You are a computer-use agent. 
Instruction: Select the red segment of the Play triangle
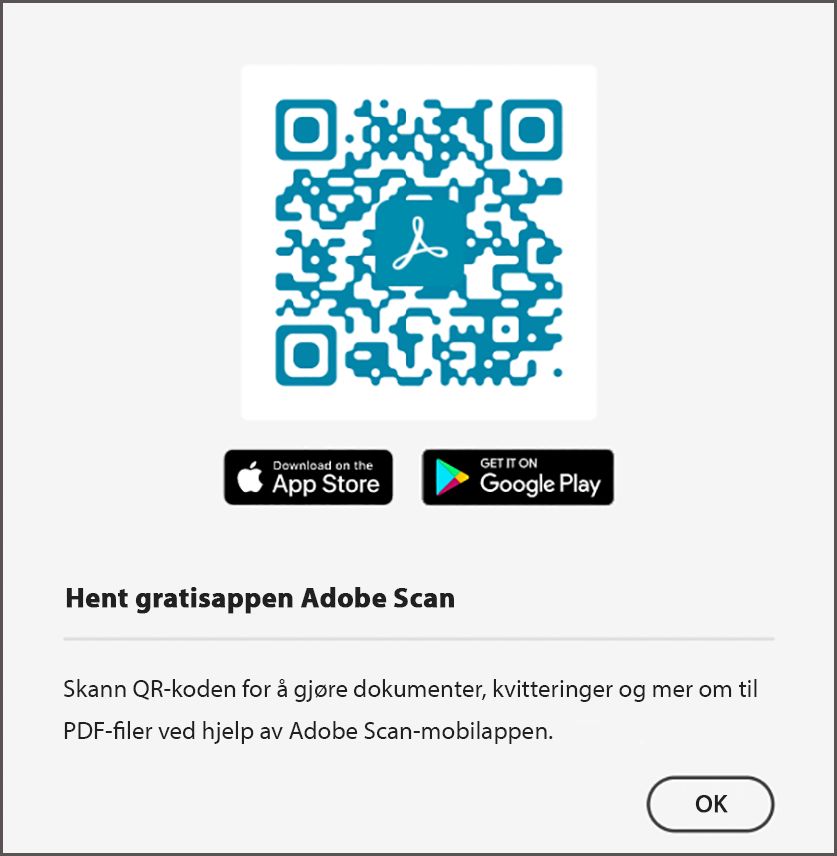(449, 487)
